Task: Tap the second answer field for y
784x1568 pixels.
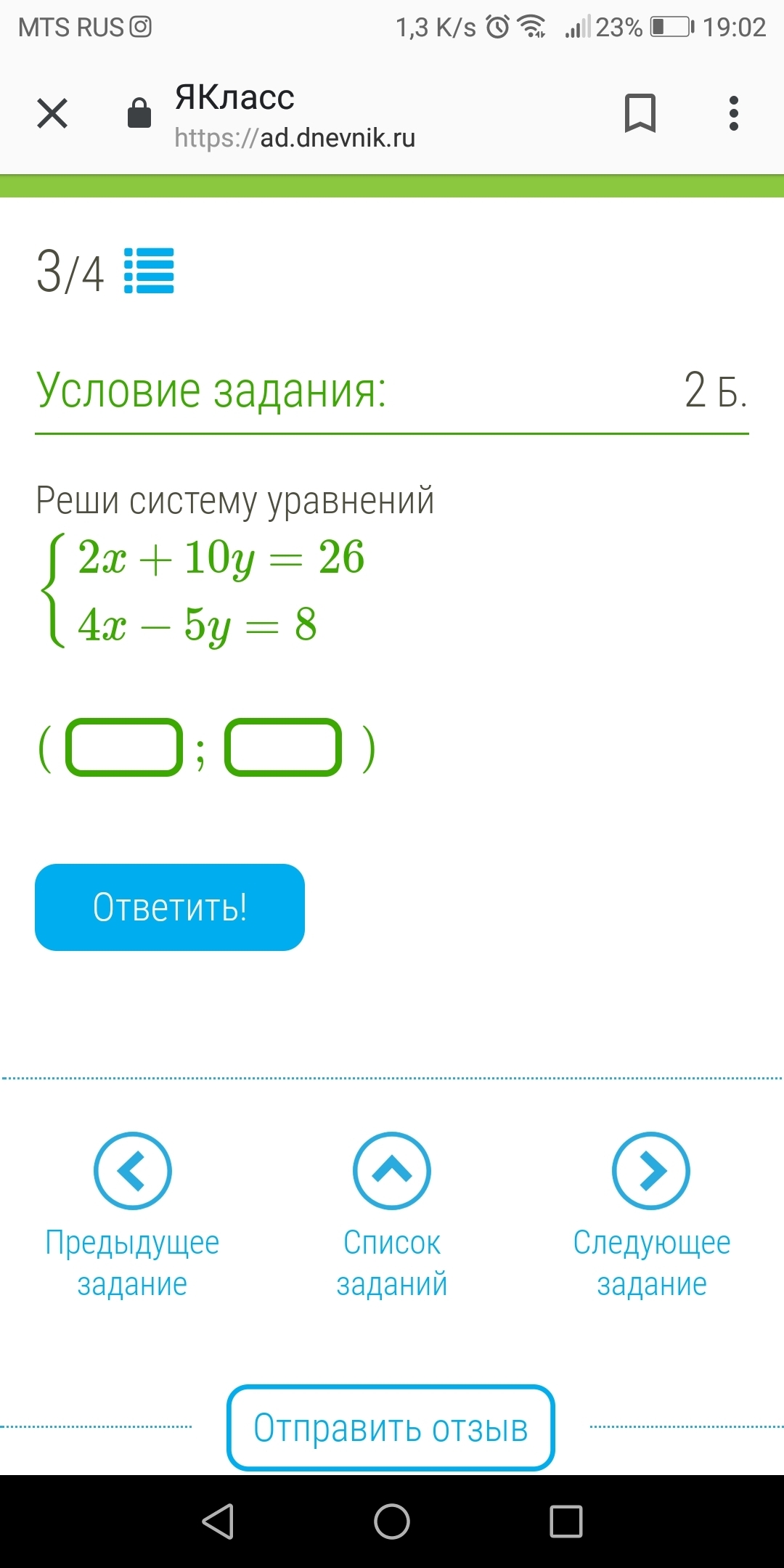Action: [x=283, y=747]
